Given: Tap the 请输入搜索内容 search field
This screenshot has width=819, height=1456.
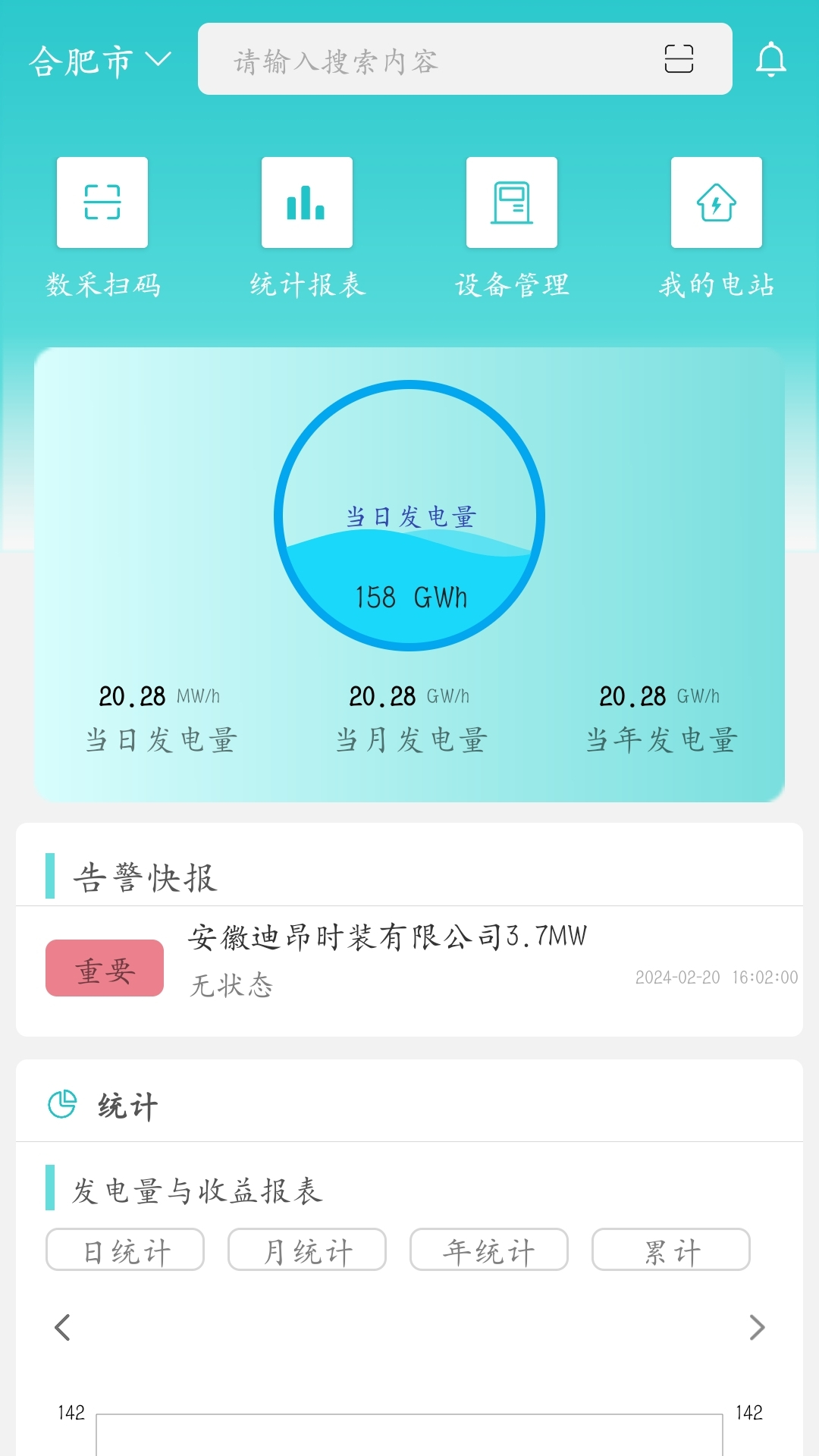Looking at the screenshot, I should pos(425,60).
